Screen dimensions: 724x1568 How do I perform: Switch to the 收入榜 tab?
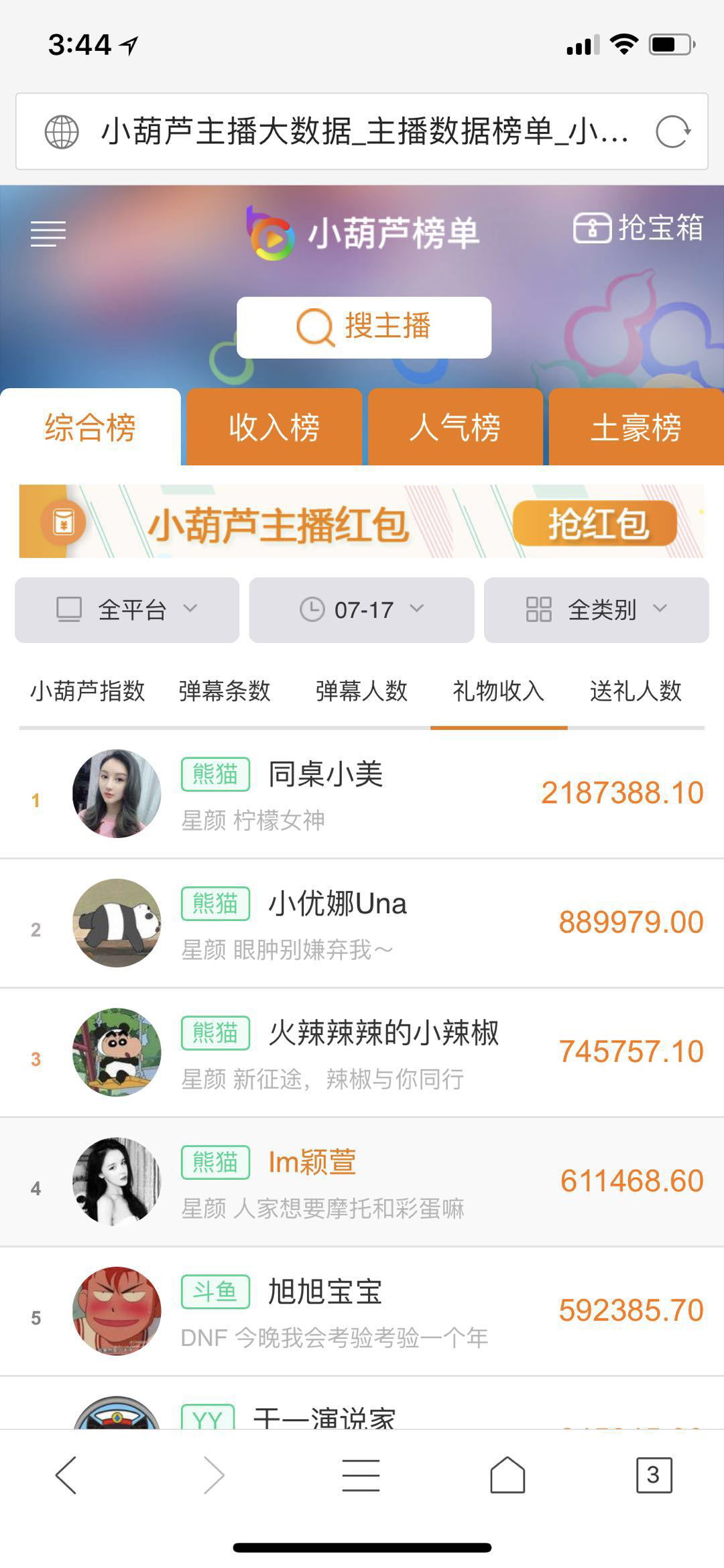[272, 429]
